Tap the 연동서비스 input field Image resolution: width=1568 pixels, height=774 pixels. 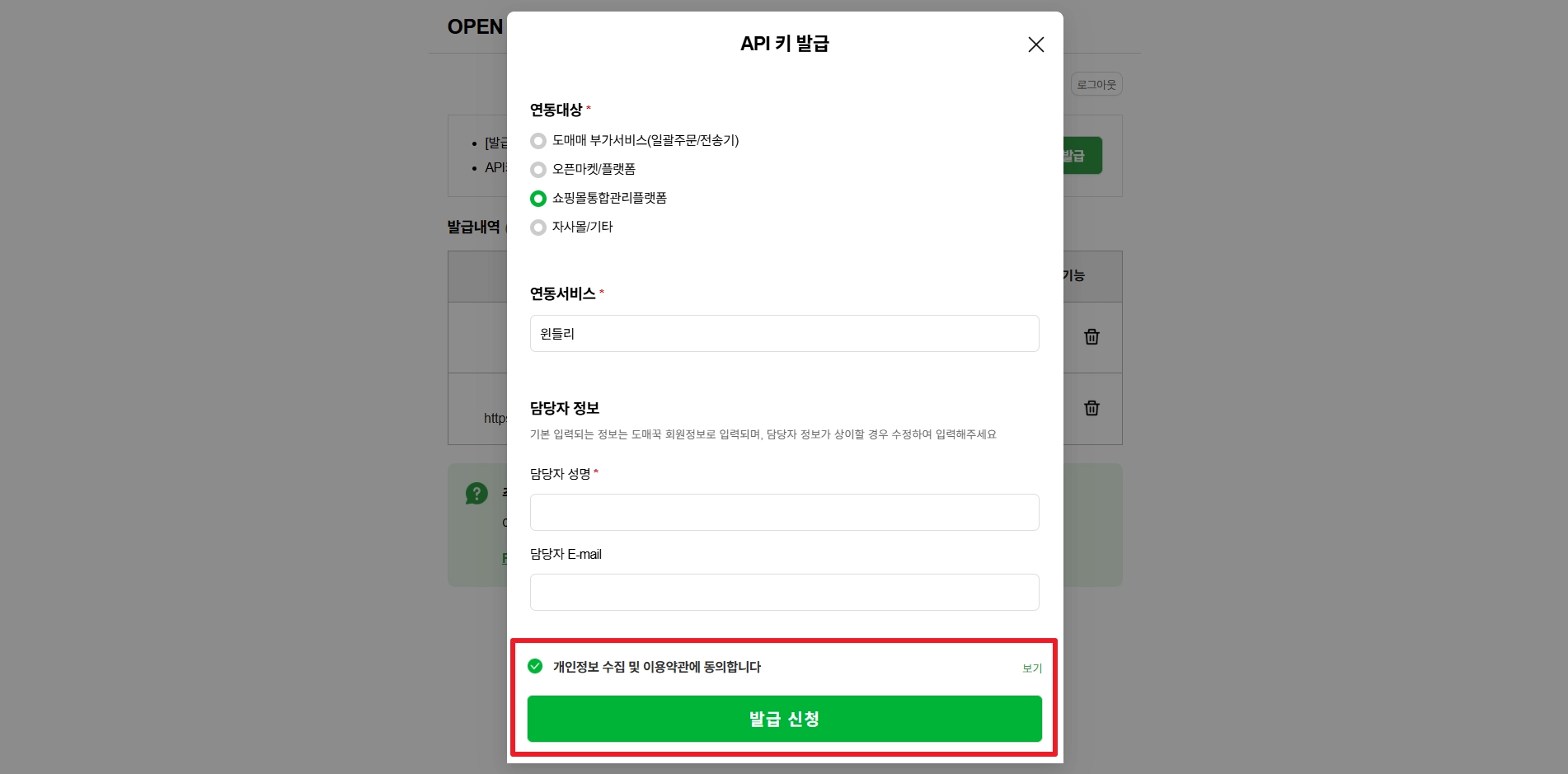[784, 334]
